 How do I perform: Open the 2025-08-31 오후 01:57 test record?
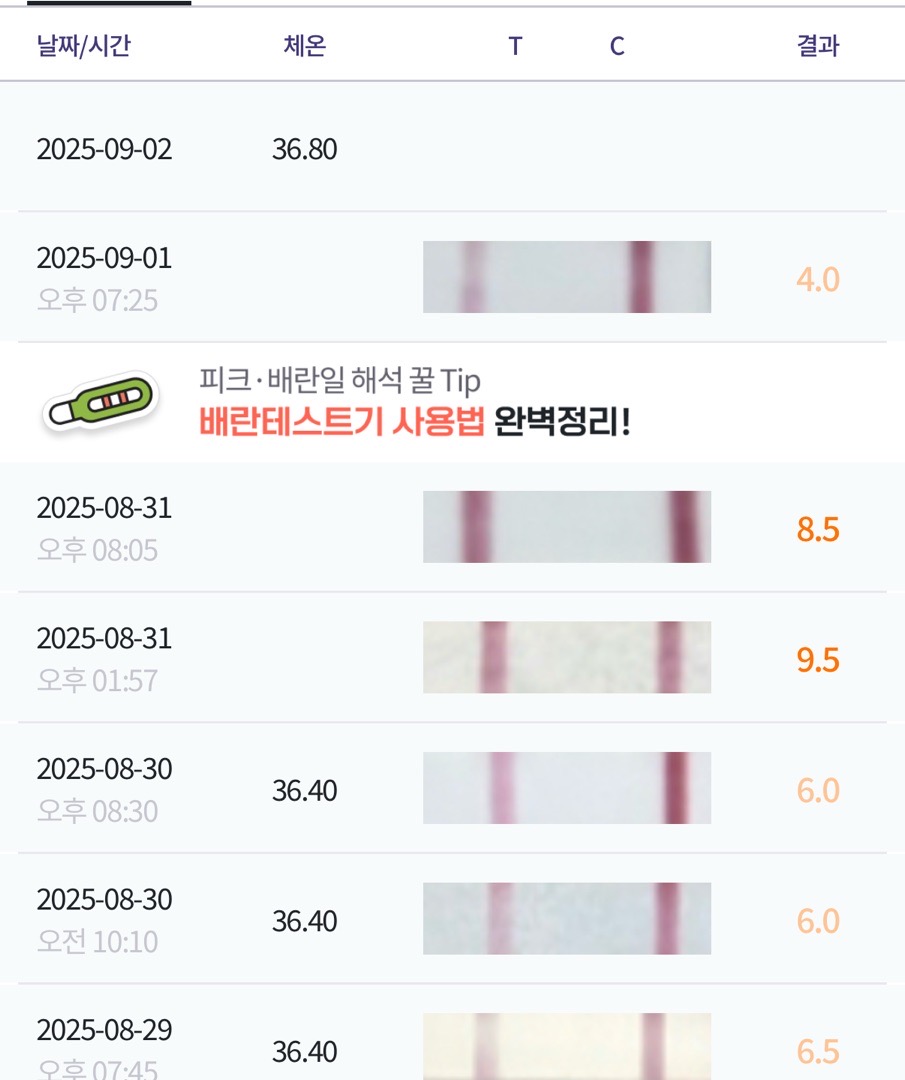452,658
